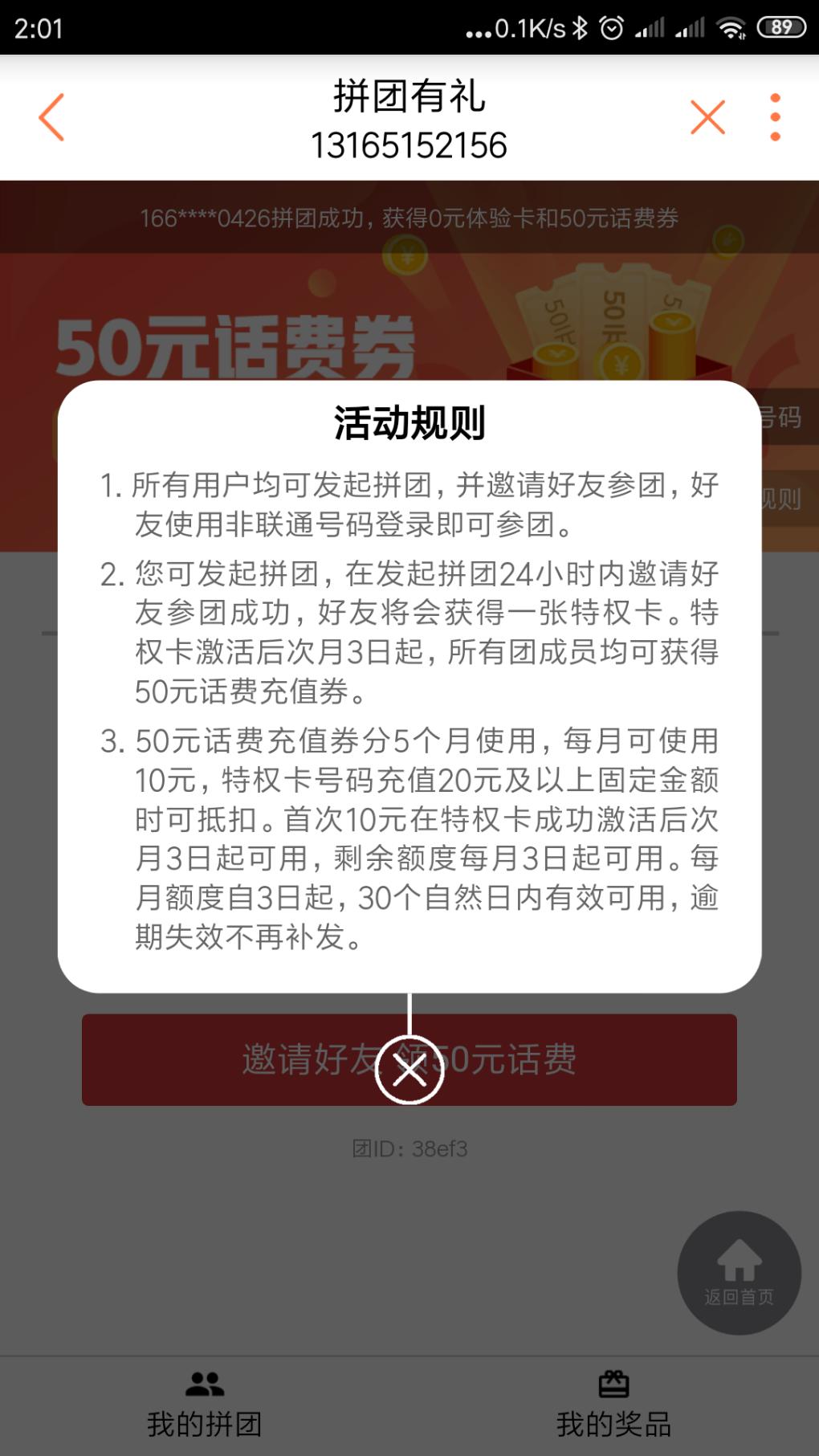
Task: Go back using the orange arrow
Action: [x=51, y=117]
